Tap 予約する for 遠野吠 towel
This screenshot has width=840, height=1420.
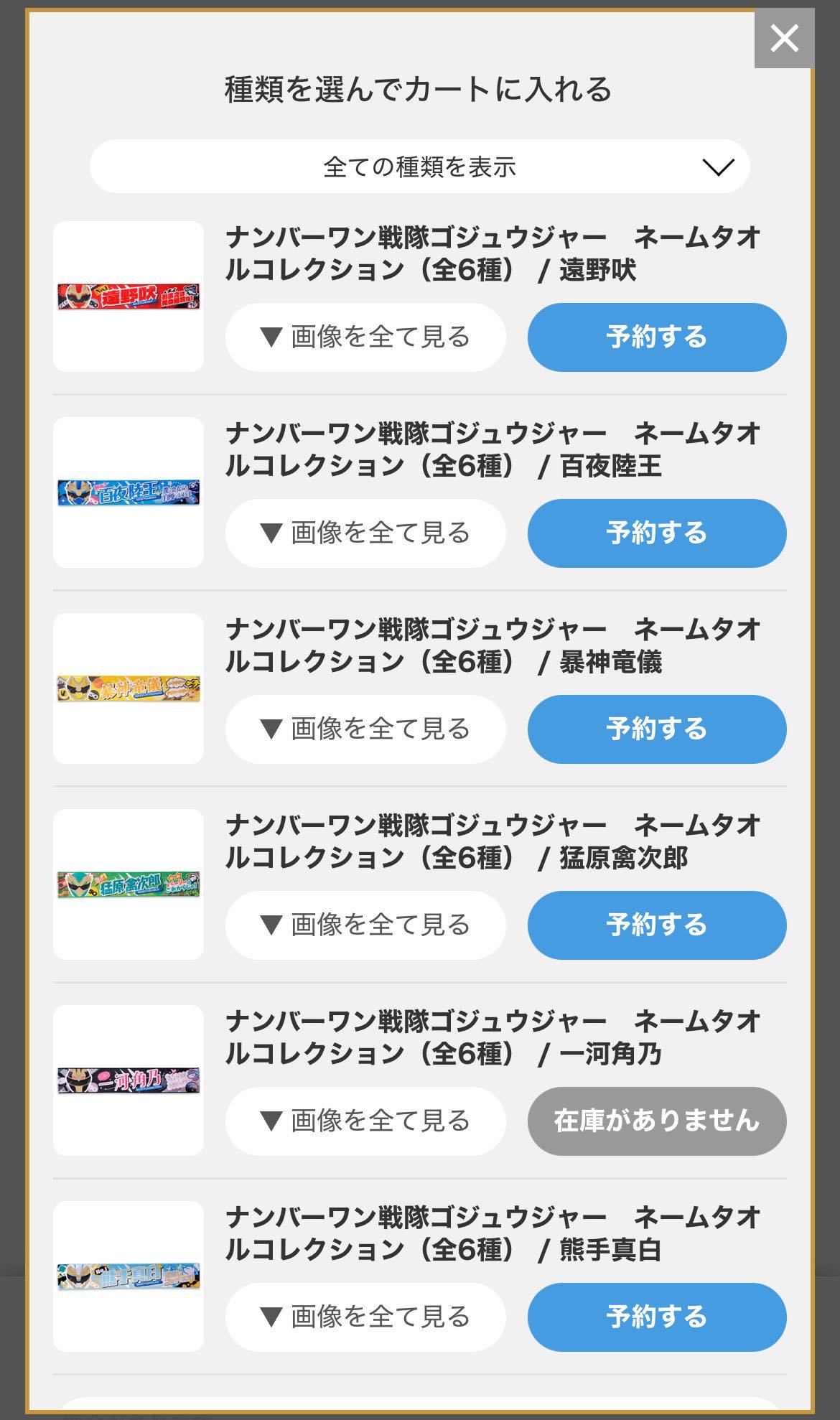click(x=657, y=337)
